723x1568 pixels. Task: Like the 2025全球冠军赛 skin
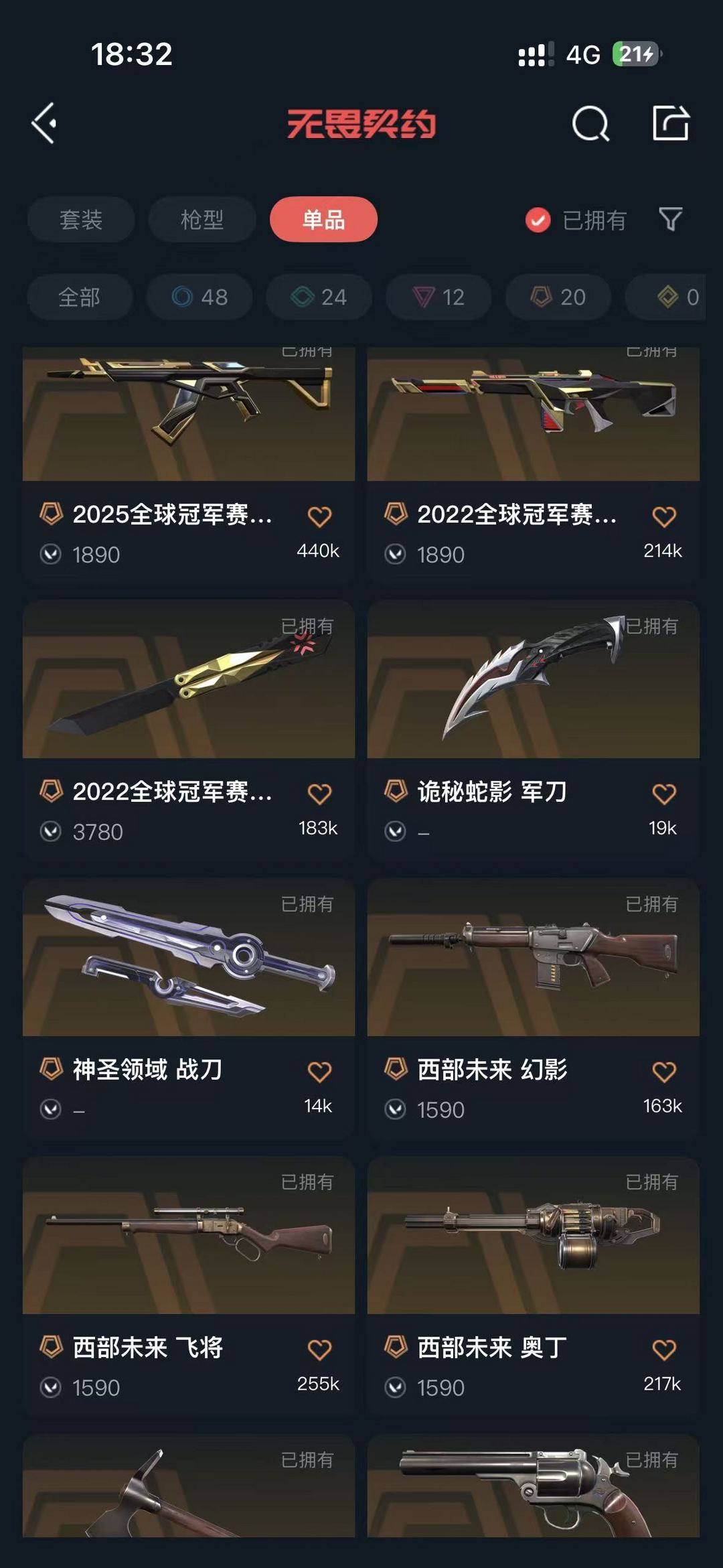319,516
